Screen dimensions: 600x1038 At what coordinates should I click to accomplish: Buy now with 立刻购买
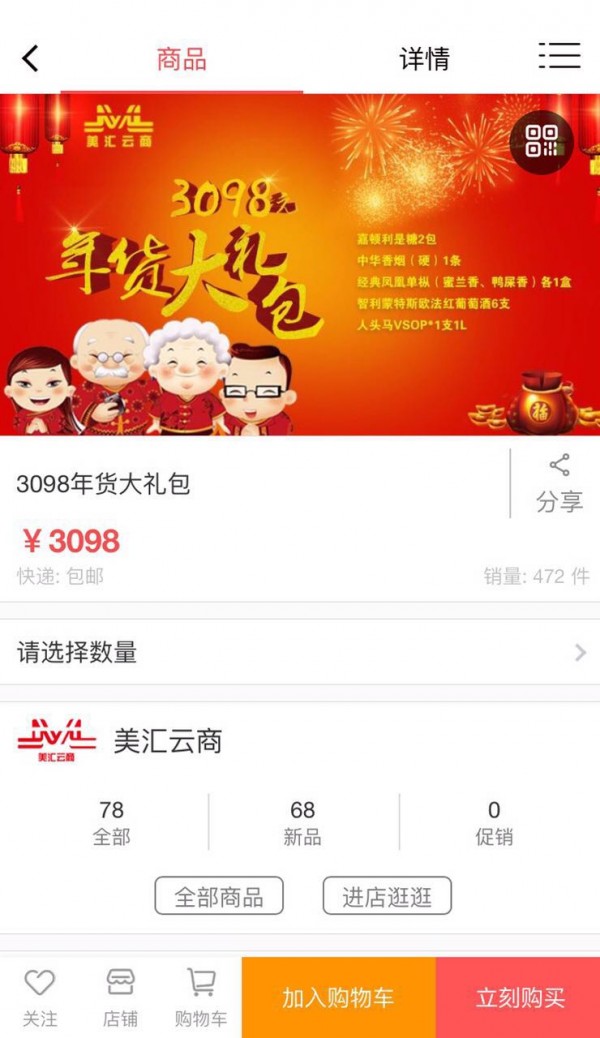click(518, 997)
